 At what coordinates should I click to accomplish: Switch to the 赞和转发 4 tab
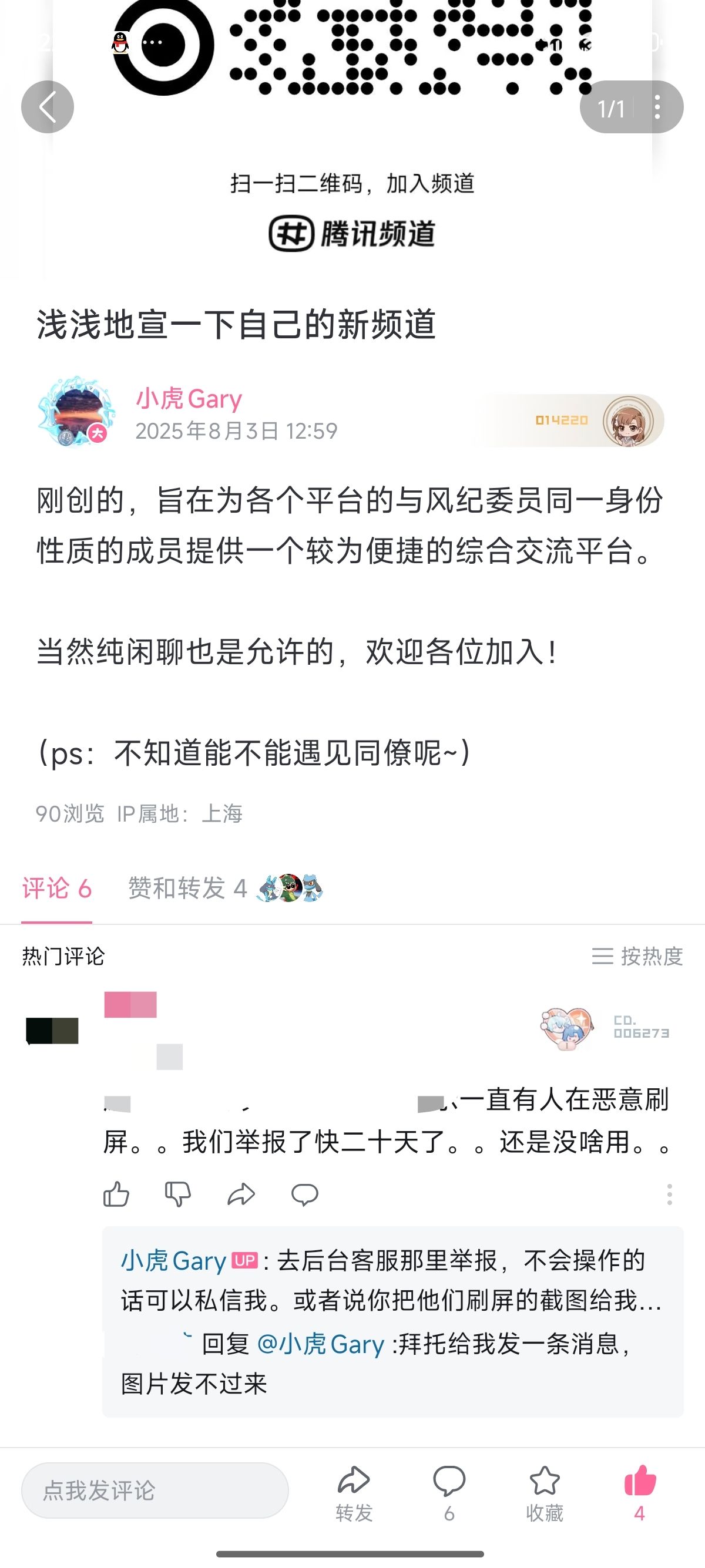(187, 889)
